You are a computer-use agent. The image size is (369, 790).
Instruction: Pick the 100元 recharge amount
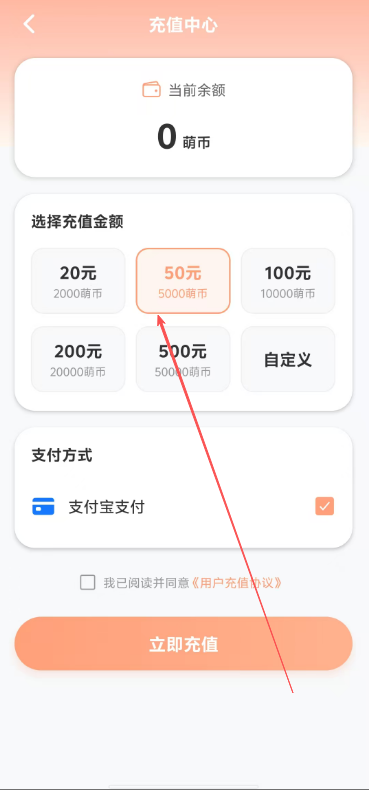coord(288,281)
